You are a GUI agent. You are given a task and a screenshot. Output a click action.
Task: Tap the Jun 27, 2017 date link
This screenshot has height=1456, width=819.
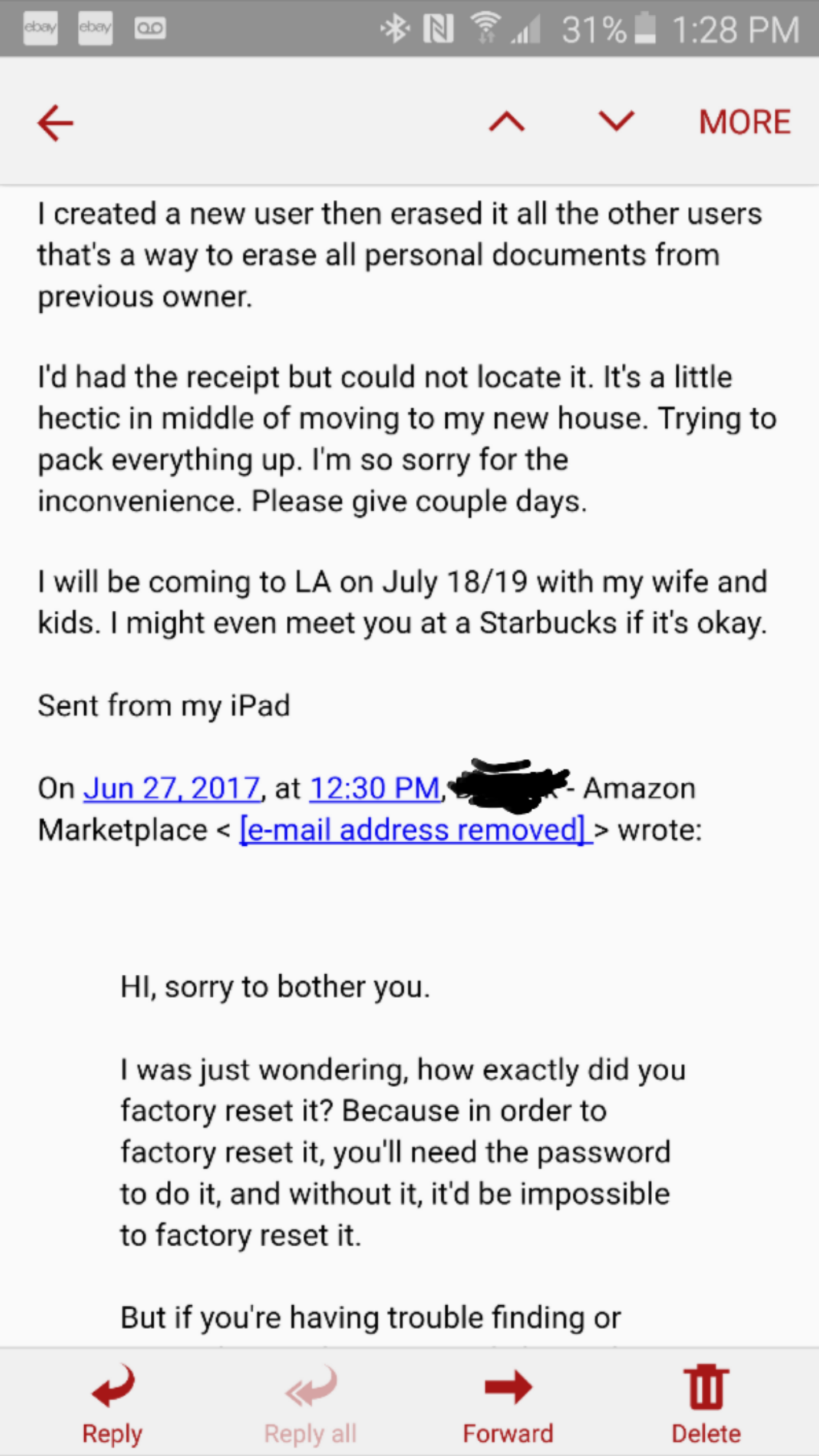tap(172, 789)
